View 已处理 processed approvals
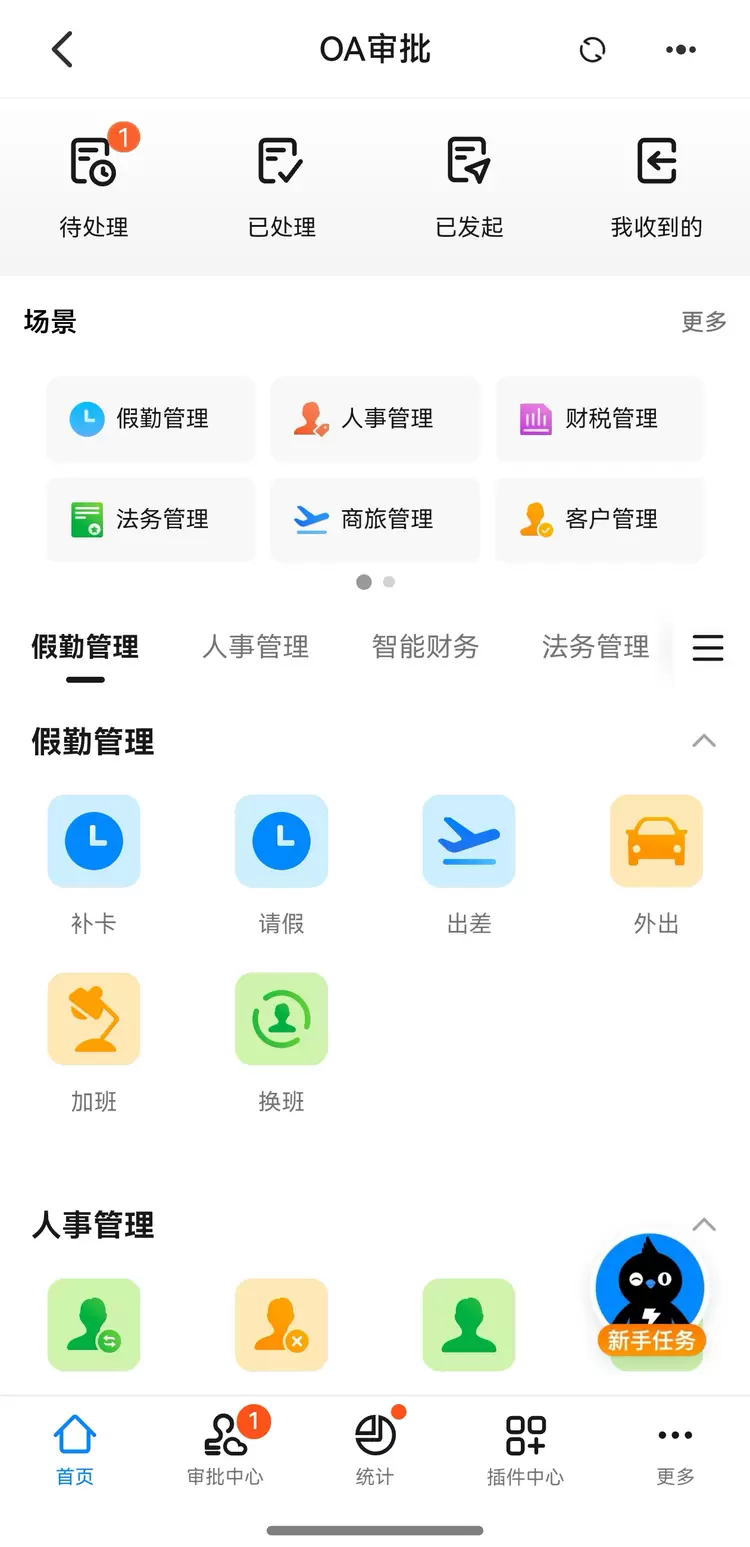 click(x=281, y=187)
